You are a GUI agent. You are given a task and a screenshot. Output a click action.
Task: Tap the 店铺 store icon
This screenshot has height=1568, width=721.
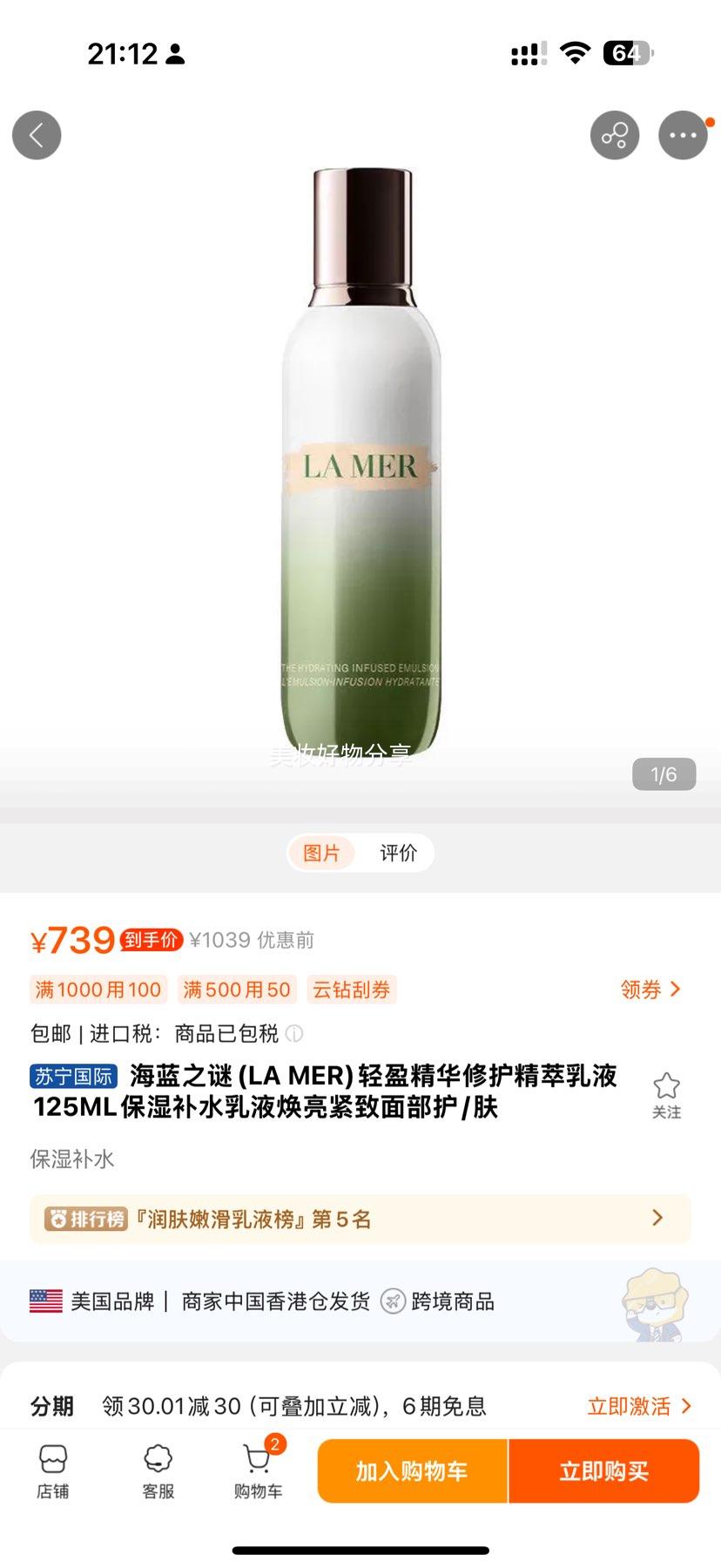coord(52,1472)
